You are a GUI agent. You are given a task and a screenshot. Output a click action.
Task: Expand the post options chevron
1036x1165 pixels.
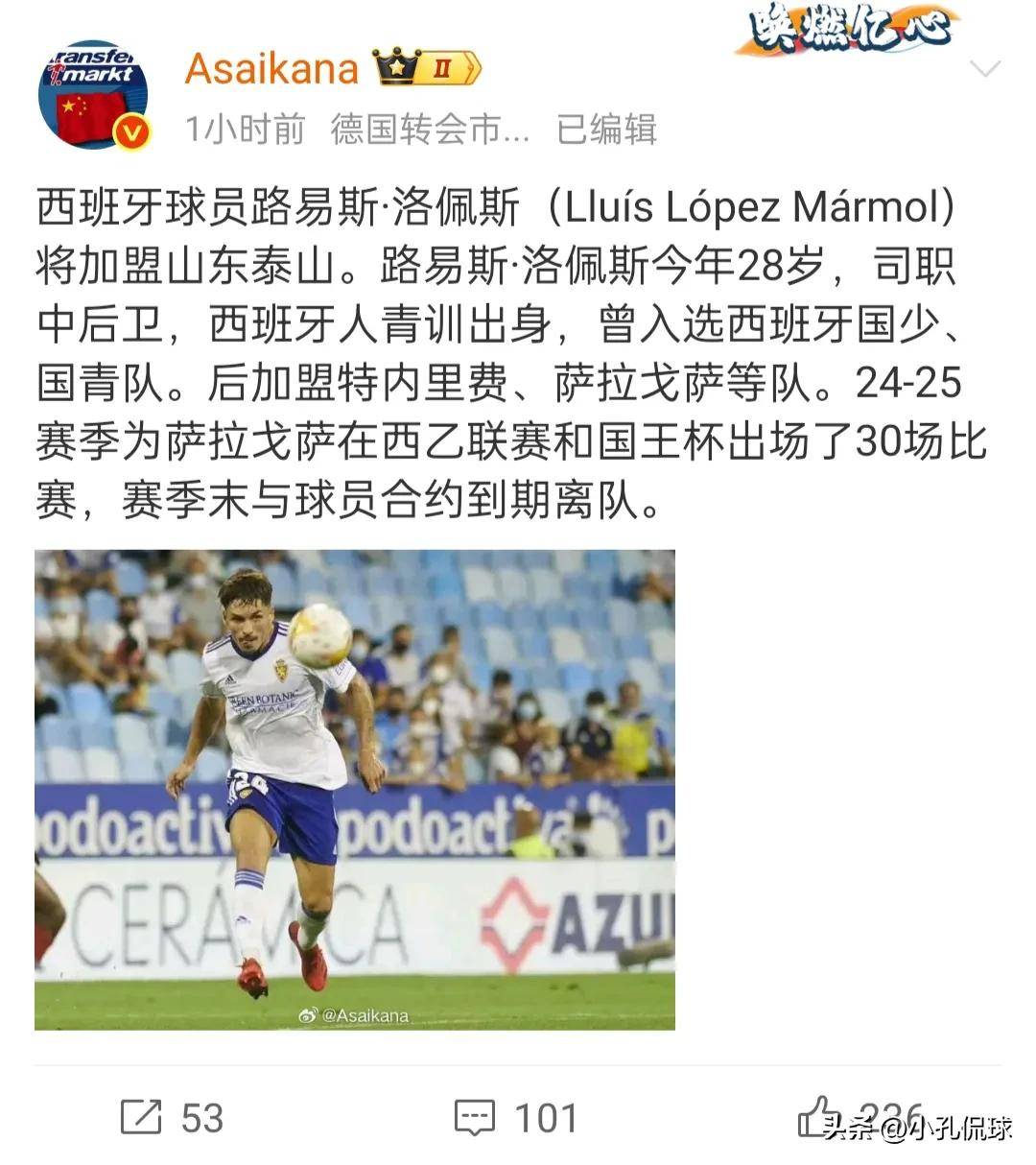(x=985, y=69)
